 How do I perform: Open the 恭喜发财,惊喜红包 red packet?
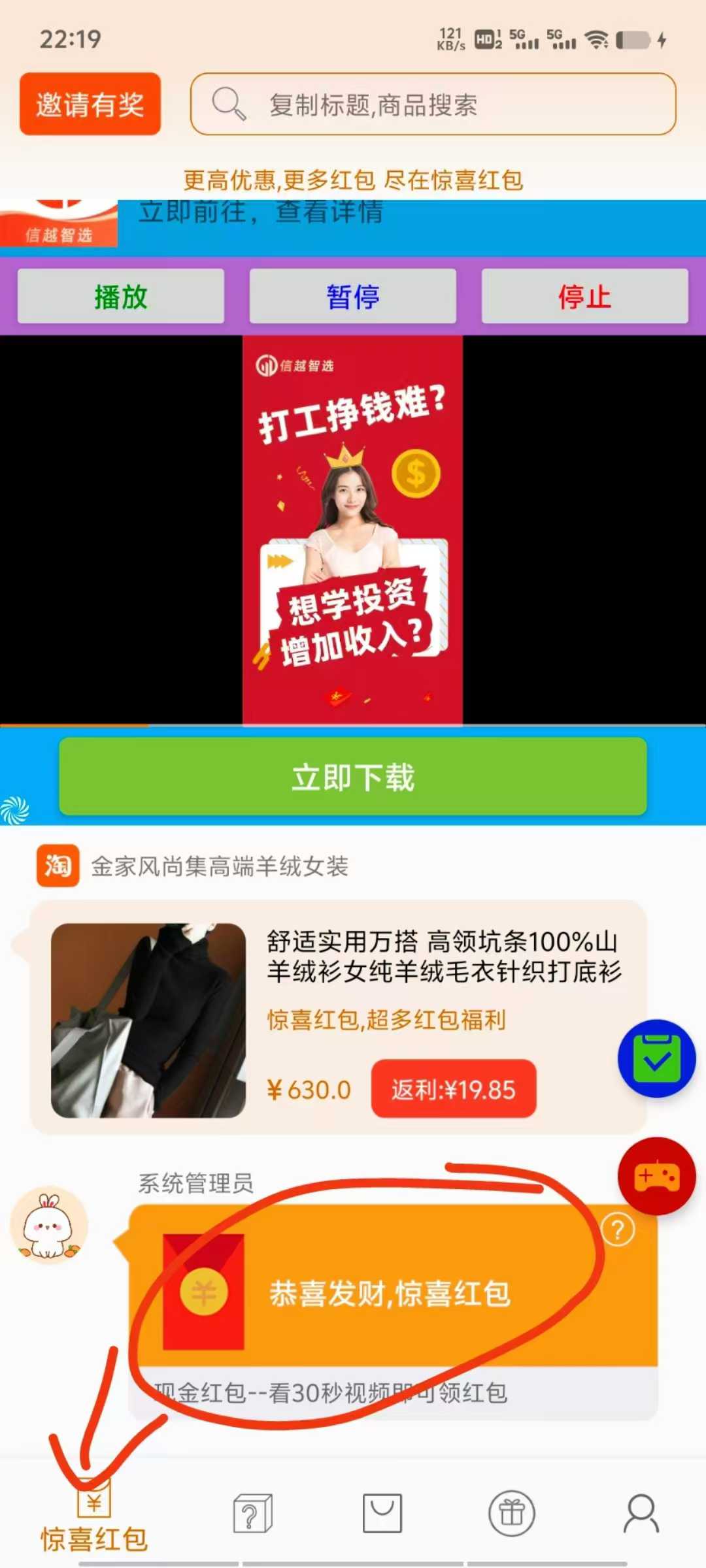click(390, 1294)
